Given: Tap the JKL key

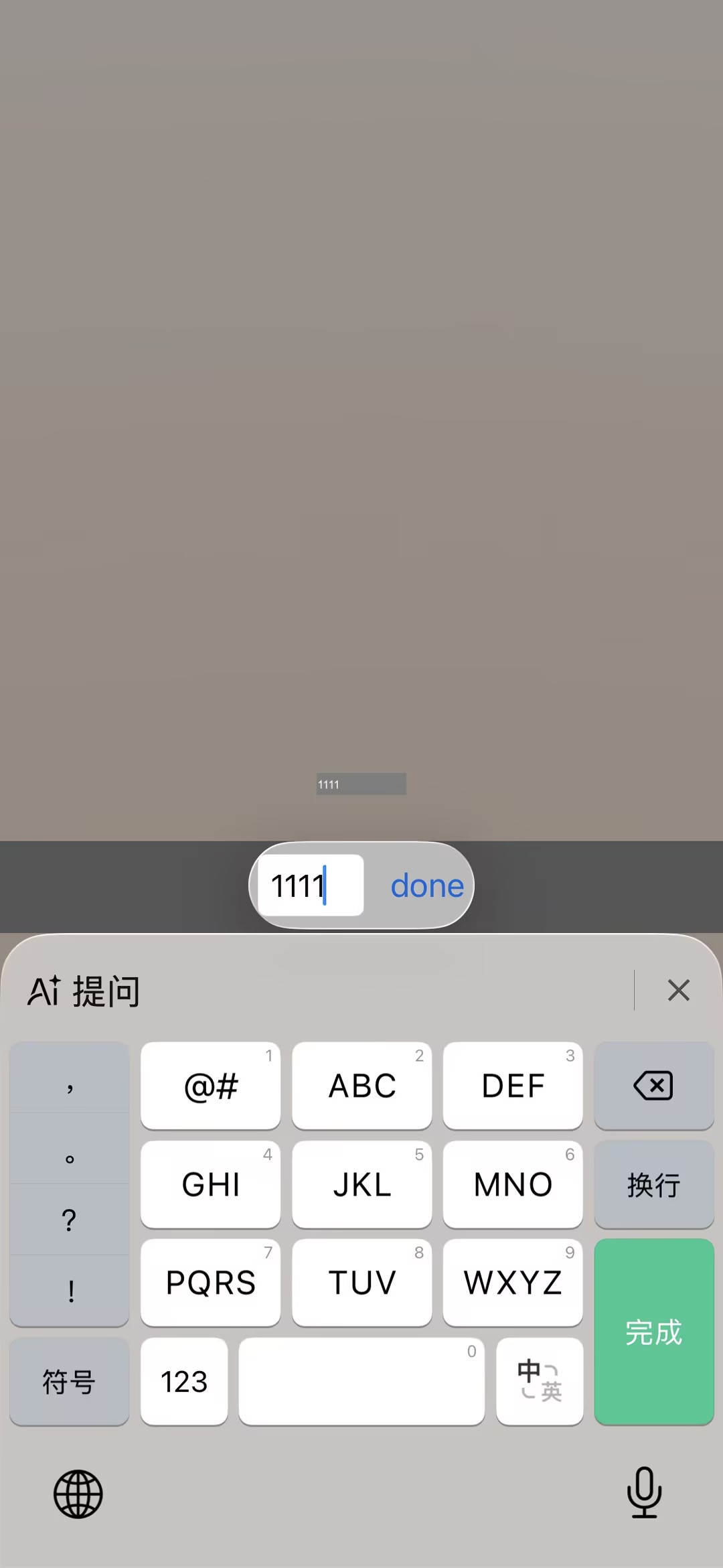Looking at the screenshot, I should click(361, 1184).
